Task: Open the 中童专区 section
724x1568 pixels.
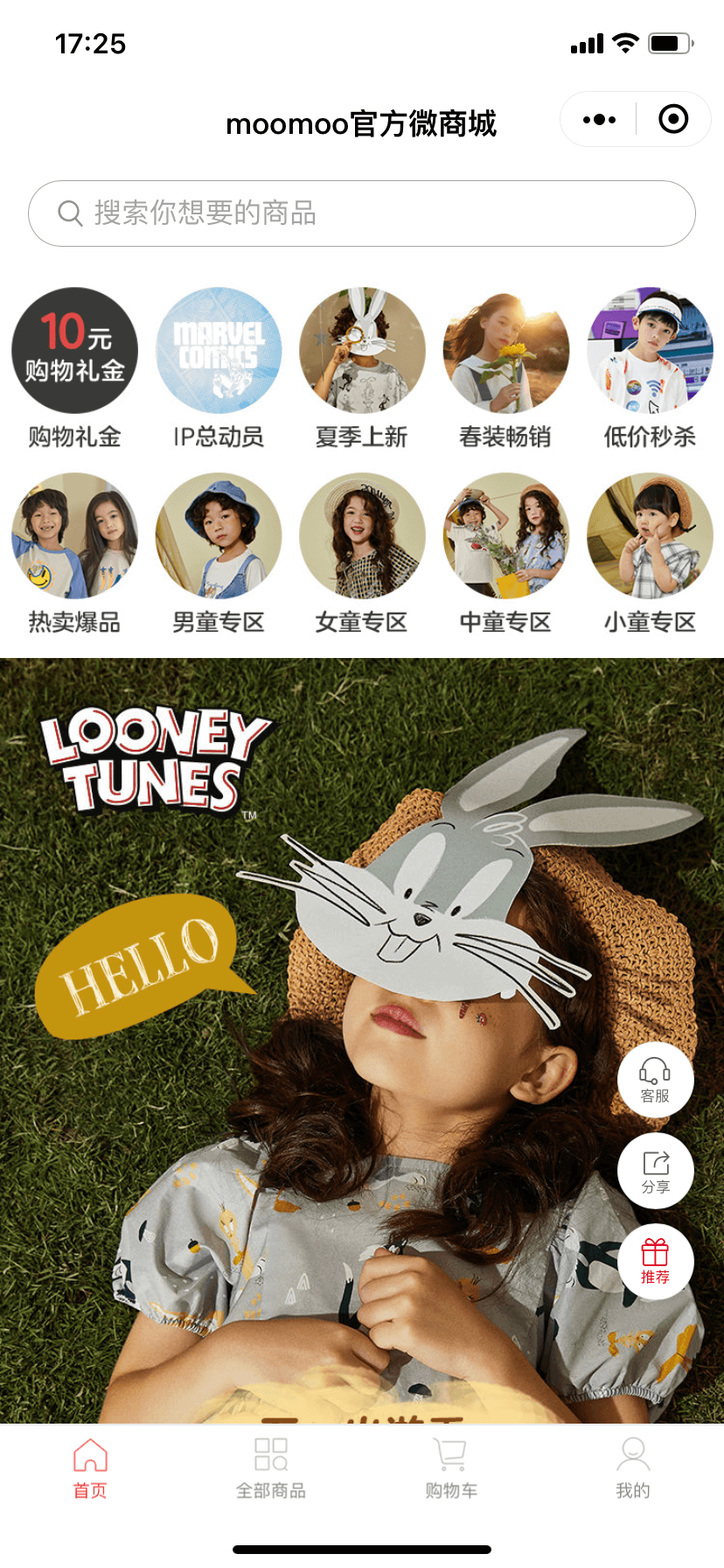Action: pos(505,536)
